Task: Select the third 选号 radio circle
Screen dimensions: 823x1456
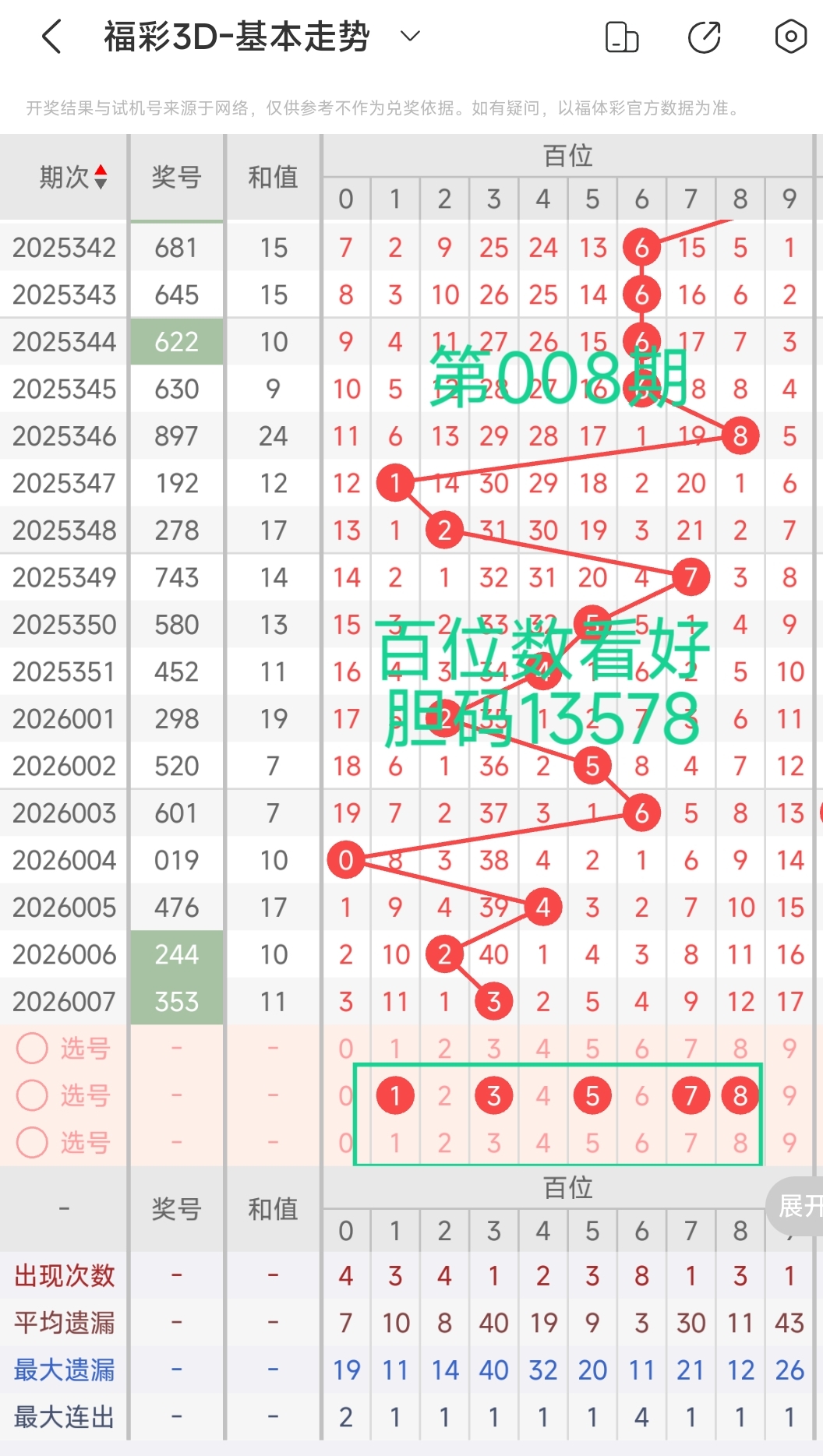Action: [x=33, y=1143]
